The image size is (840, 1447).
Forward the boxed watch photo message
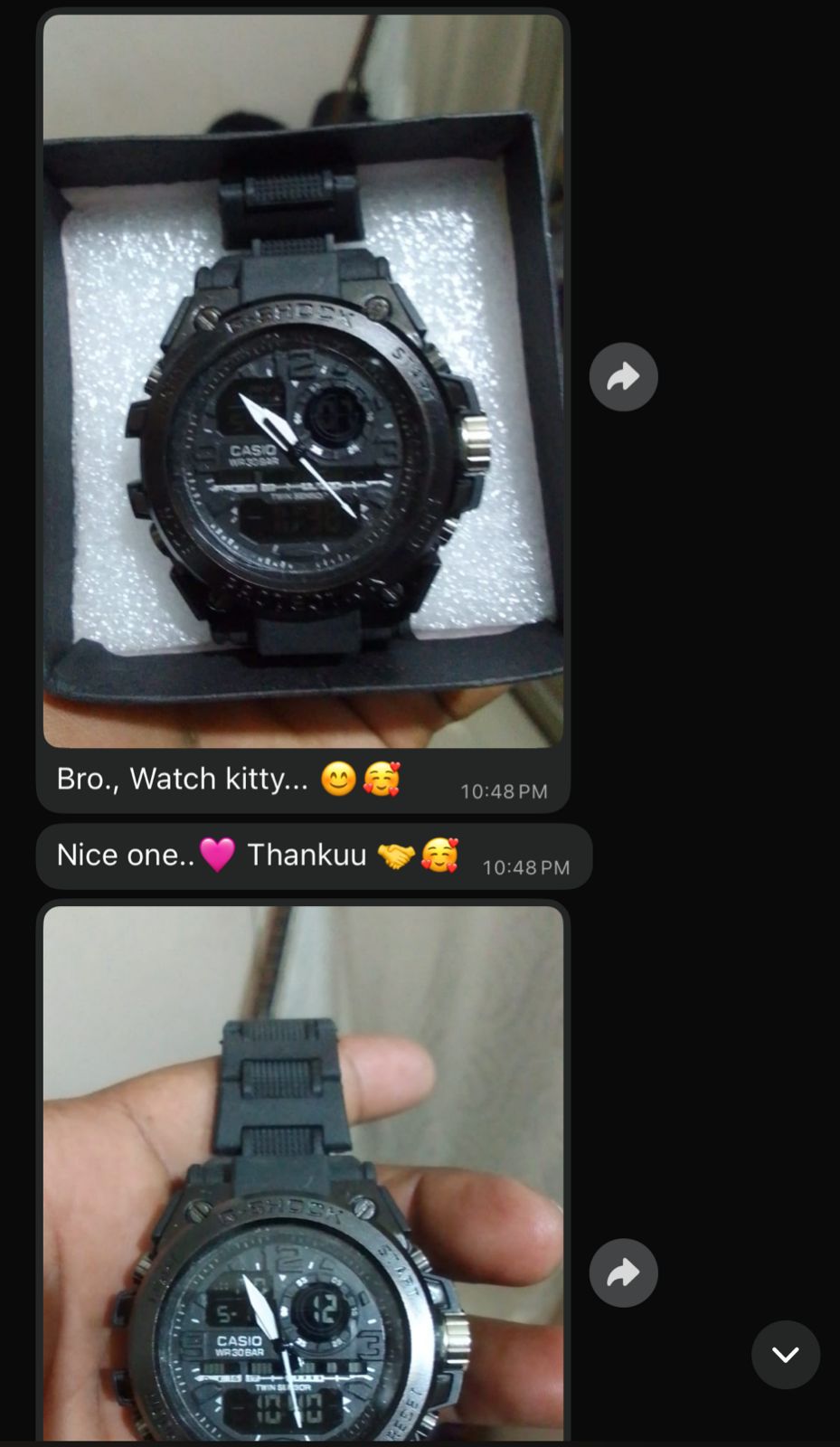[x=623, y=376]
